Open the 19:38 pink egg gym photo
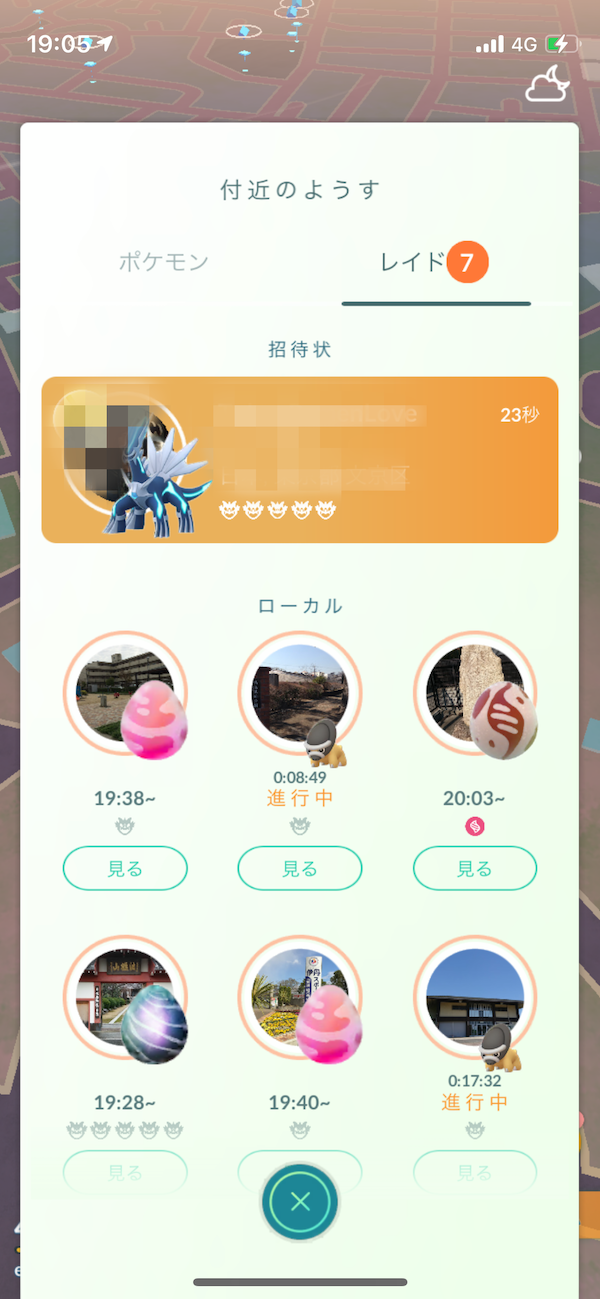Screen dimensions: 600x1299 [124, 693]
